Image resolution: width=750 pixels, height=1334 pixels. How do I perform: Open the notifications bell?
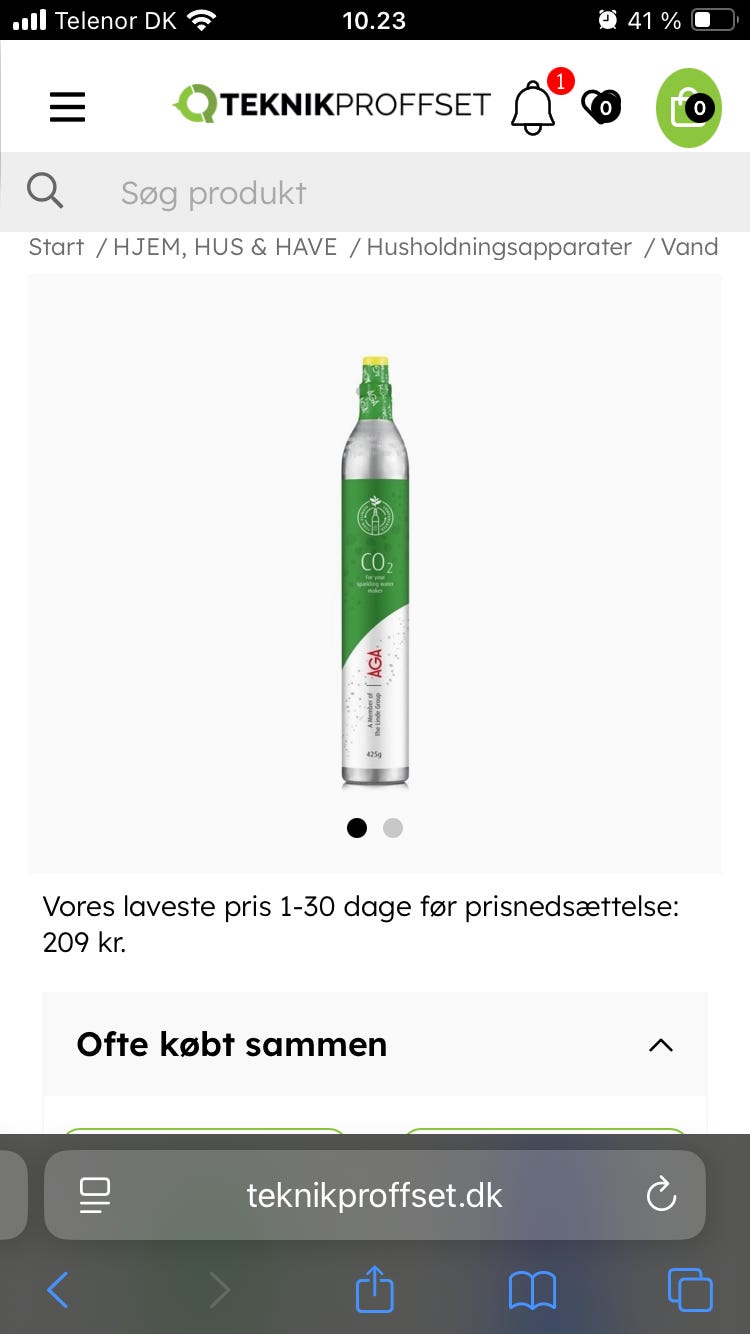point(532,107)
